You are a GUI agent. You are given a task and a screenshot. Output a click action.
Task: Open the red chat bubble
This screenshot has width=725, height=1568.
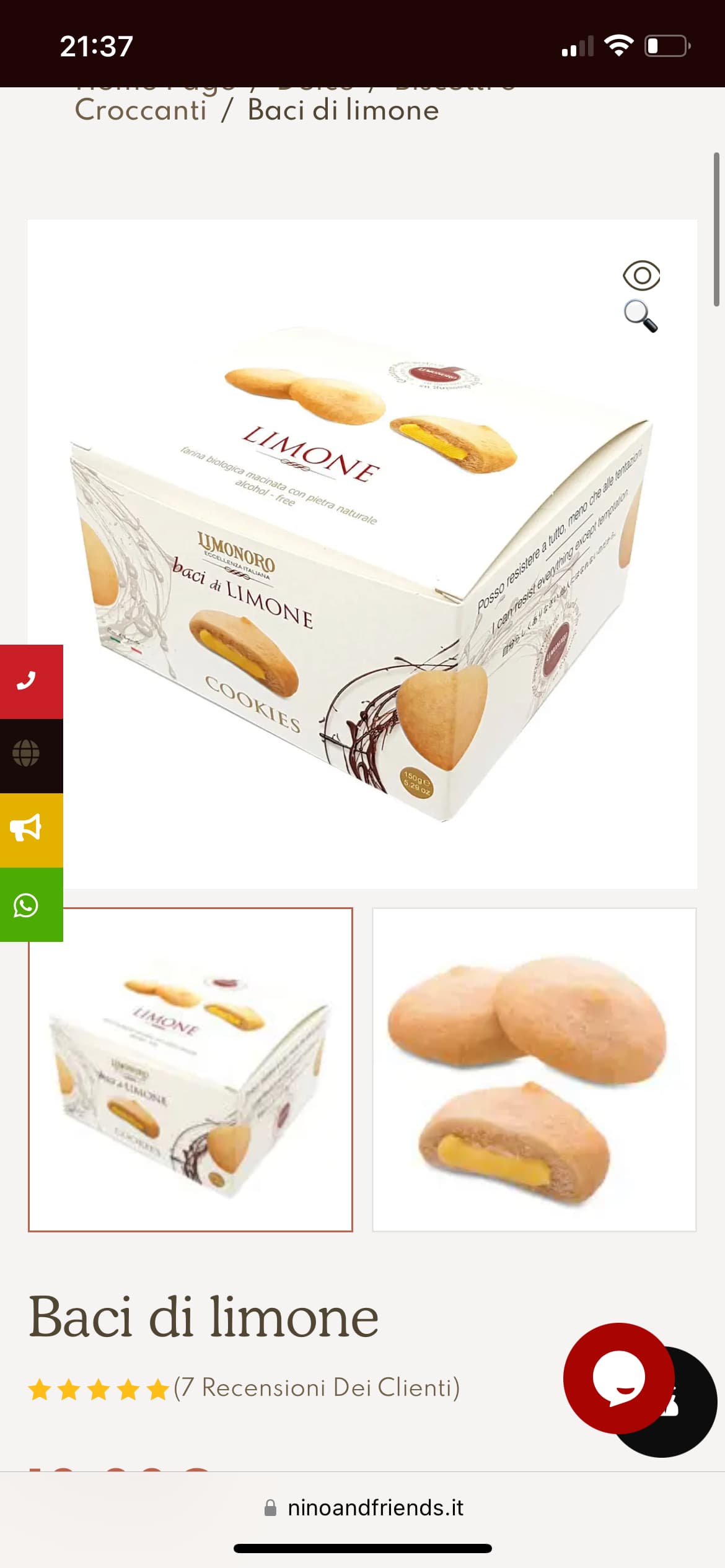click(618, 1378)
